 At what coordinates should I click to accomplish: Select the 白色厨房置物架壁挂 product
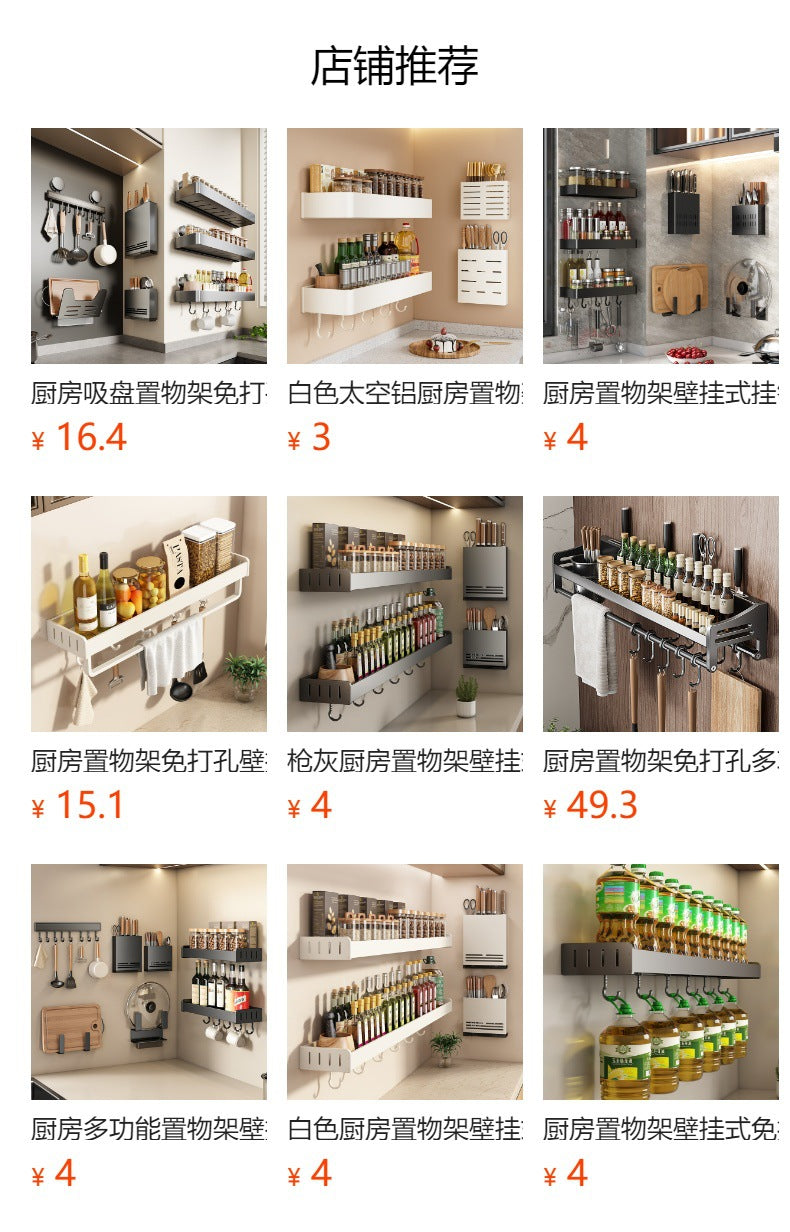(405, 982)
